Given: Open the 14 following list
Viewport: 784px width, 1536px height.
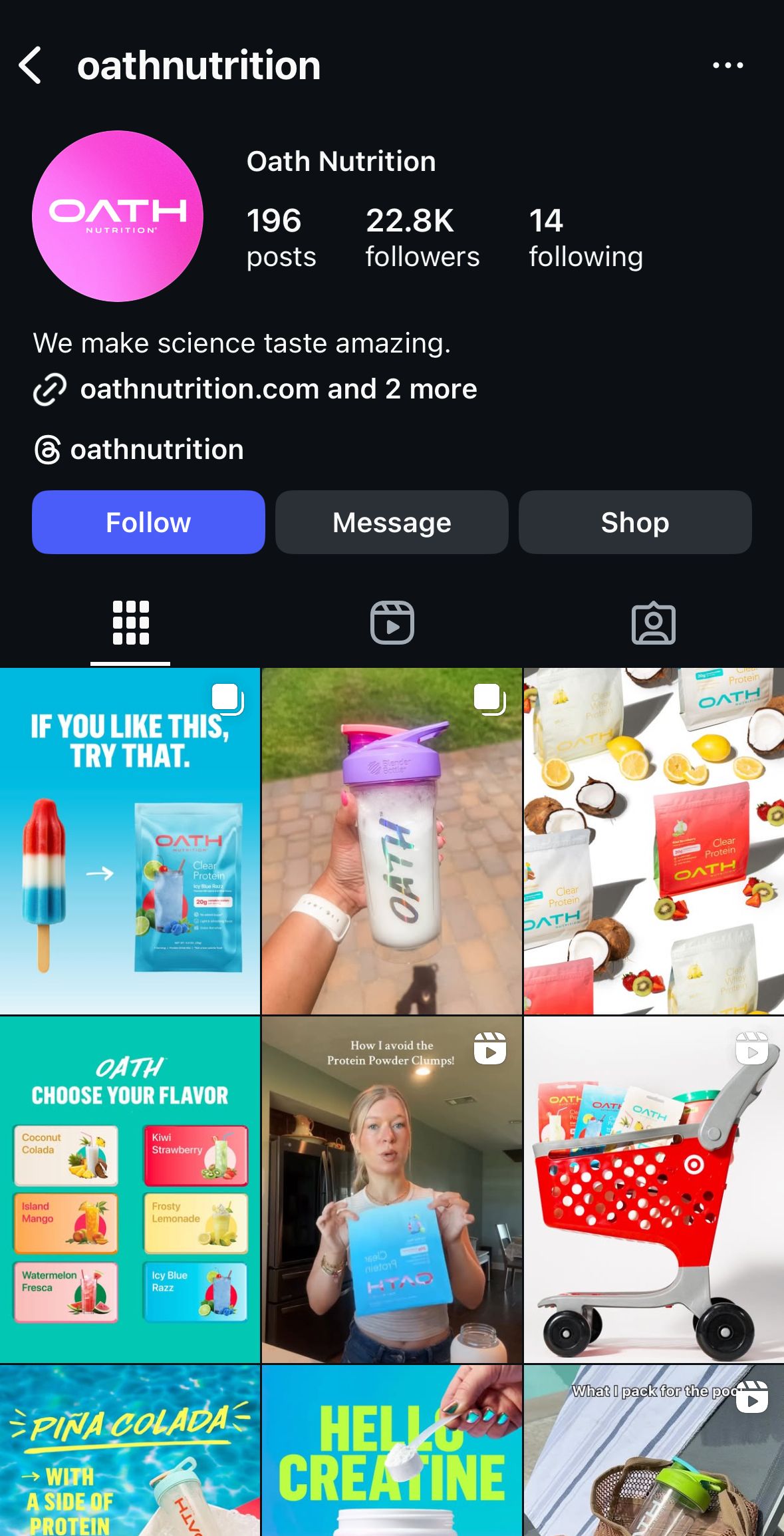Looking at the screenshot, I should coord(585,238).
